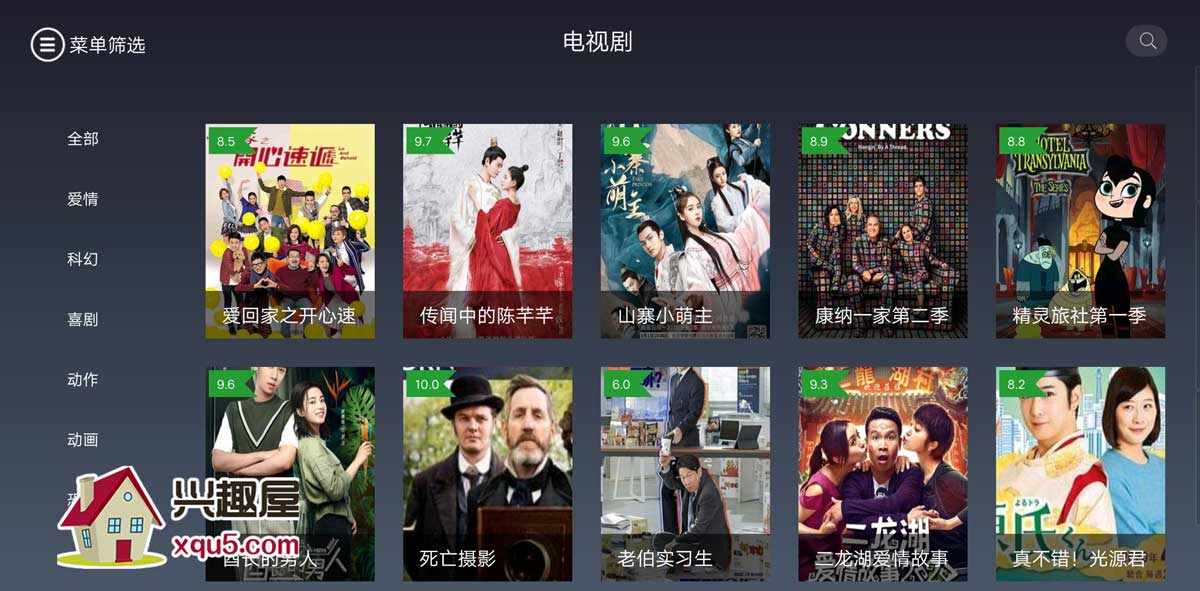This screenshot has width=1200, height=591.
Task: Show 动作 genre shows
Action: pos(83,379)
